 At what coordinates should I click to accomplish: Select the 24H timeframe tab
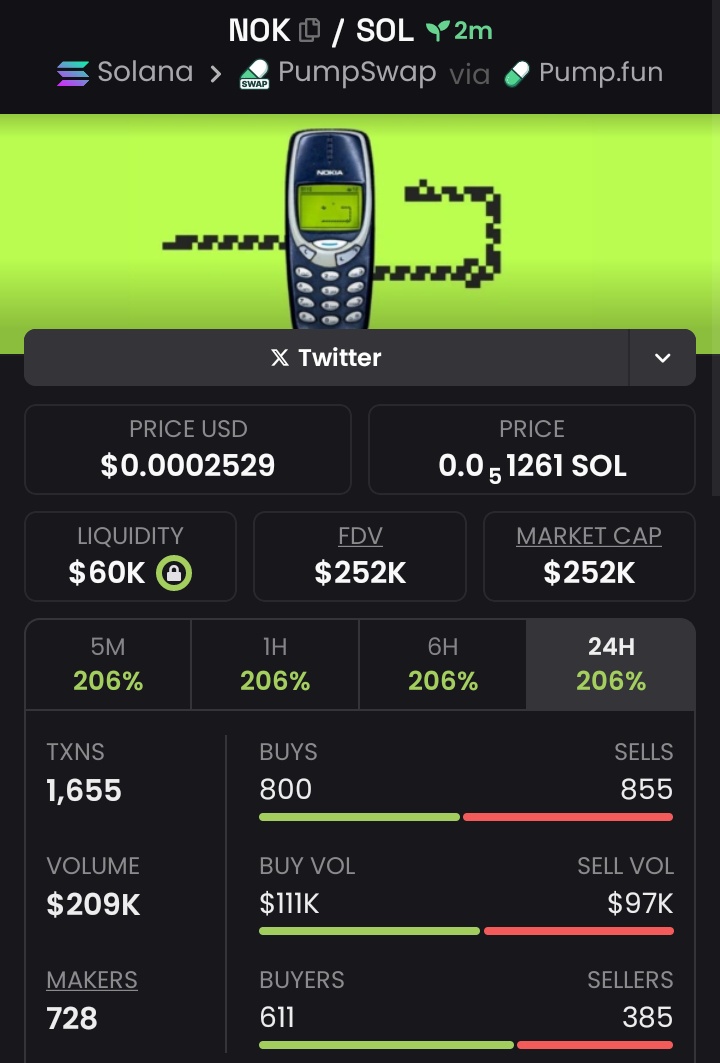(x=610, y=664)
